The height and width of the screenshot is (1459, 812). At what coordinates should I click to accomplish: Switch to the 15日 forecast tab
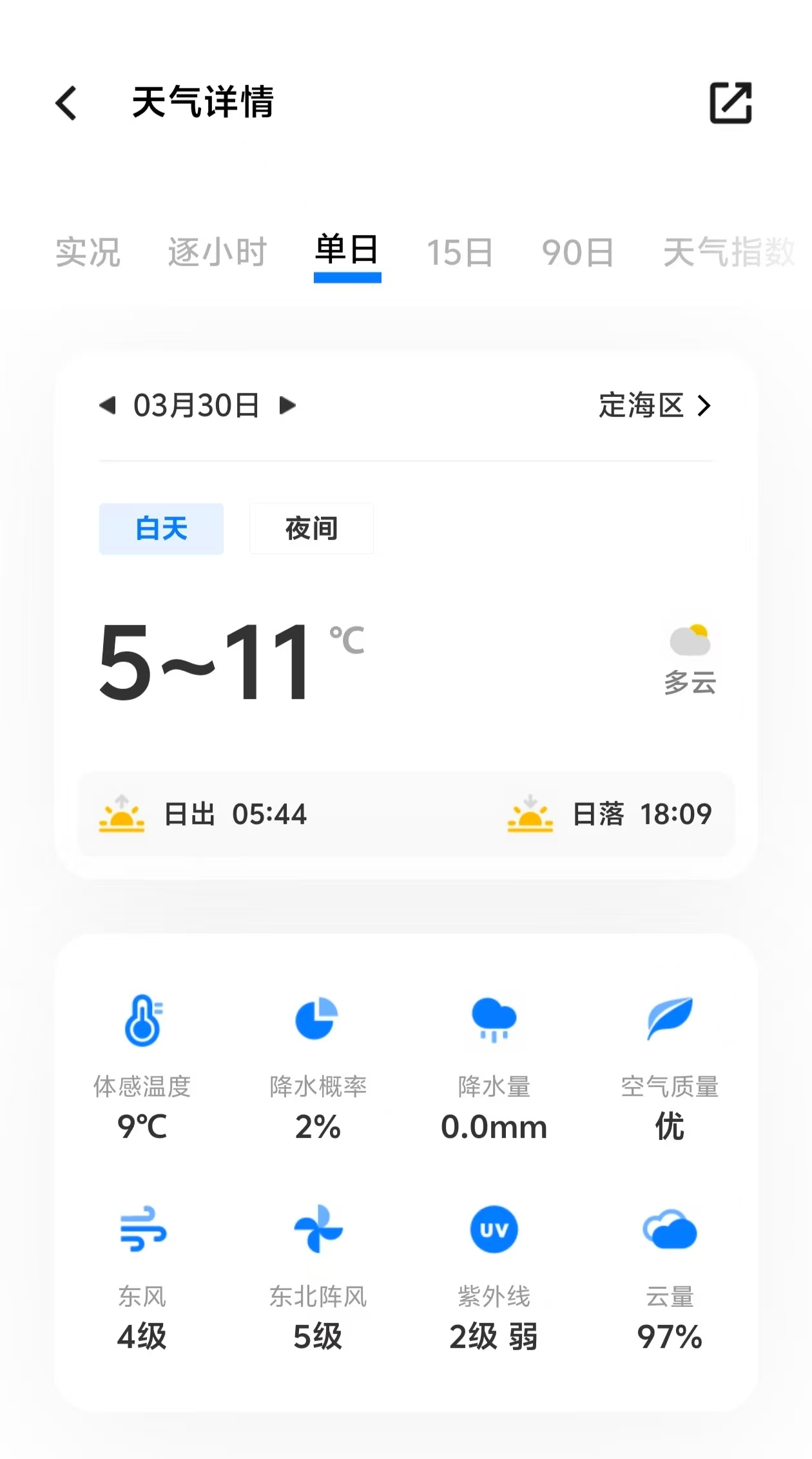[460, 252]
